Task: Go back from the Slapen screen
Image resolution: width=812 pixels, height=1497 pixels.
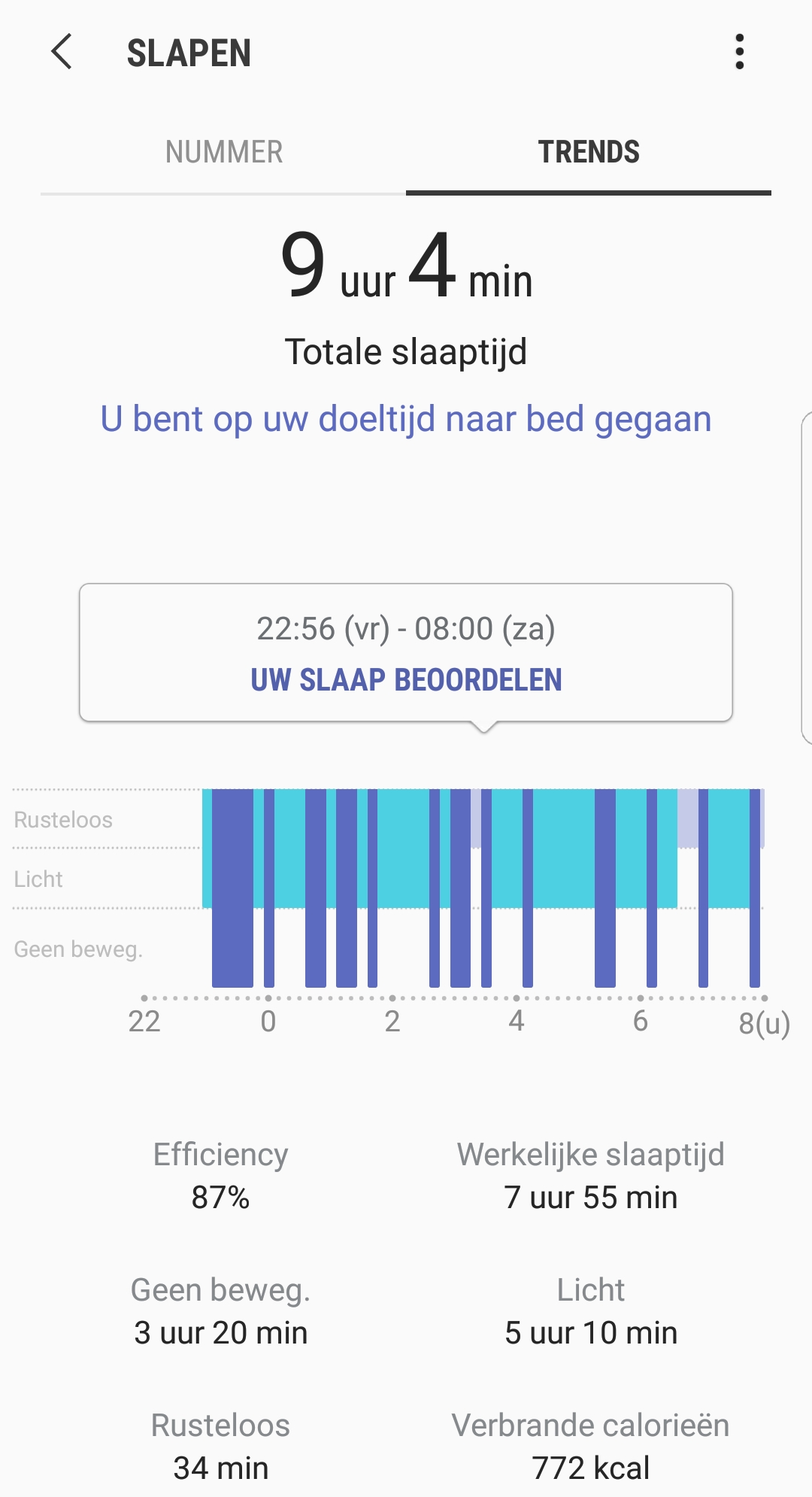Action: click(62, 52)
